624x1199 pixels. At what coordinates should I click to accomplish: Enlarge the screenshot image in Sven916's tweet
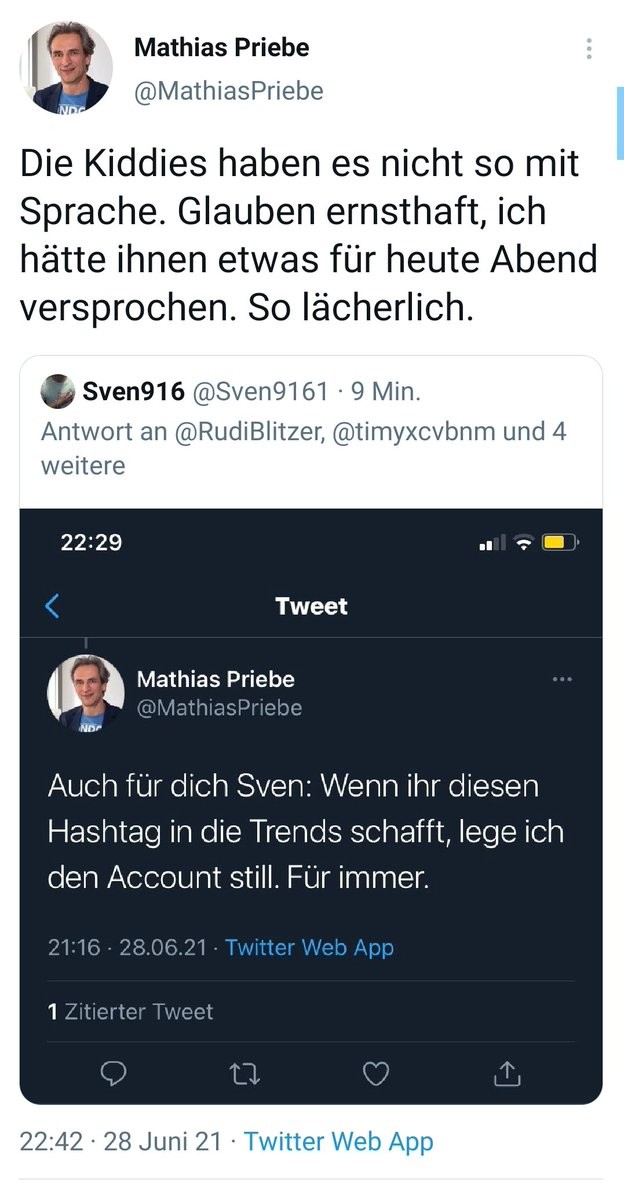[311, 805]
